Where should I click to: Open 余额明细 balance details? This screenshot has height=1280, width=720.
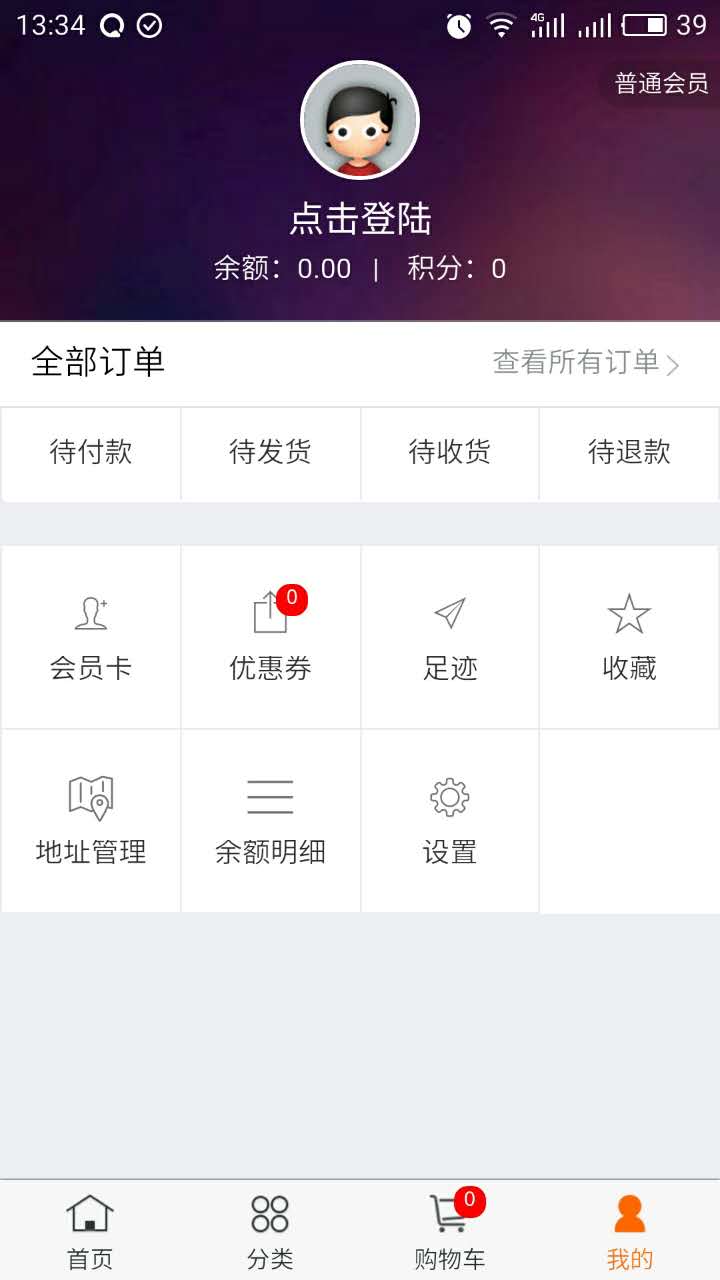click(x=270, y=821)
